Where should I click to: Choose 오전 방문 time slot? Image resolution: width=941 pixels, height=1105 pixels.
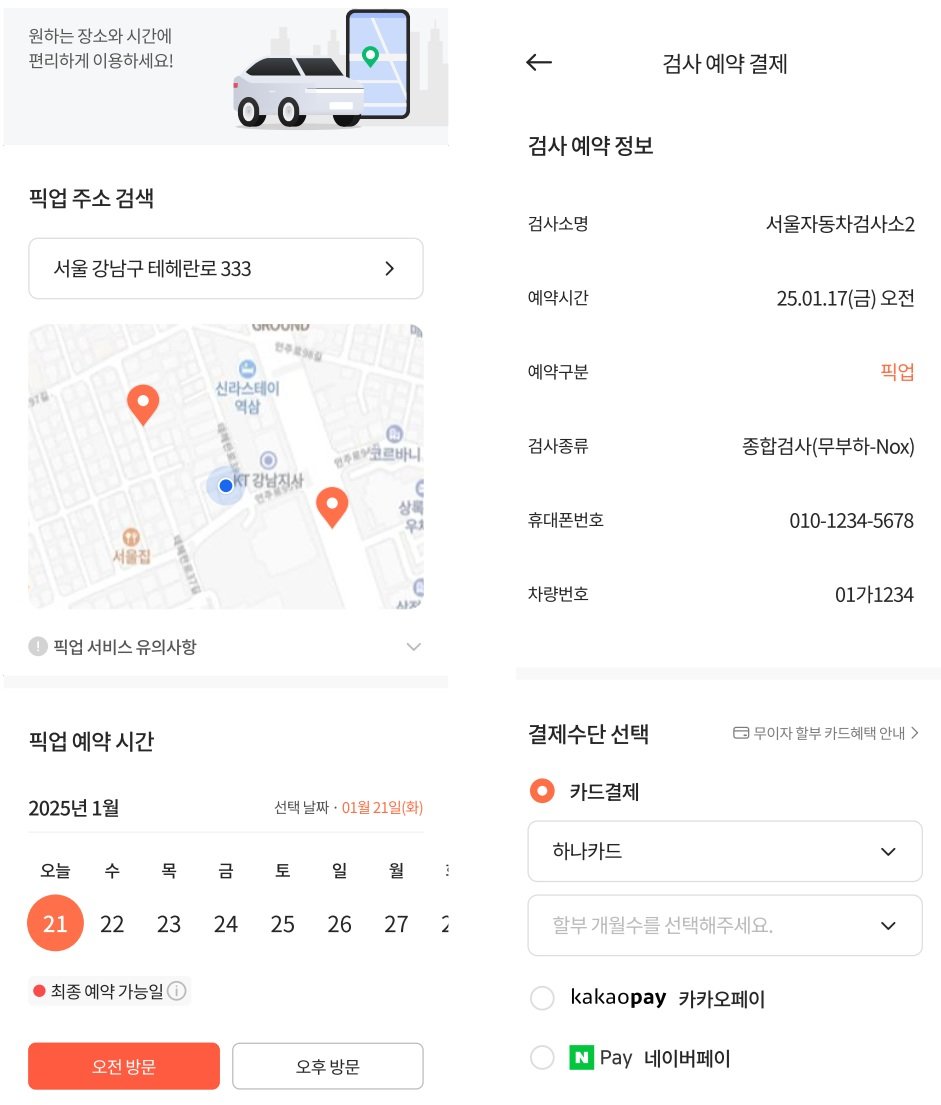pos(124,1066)
